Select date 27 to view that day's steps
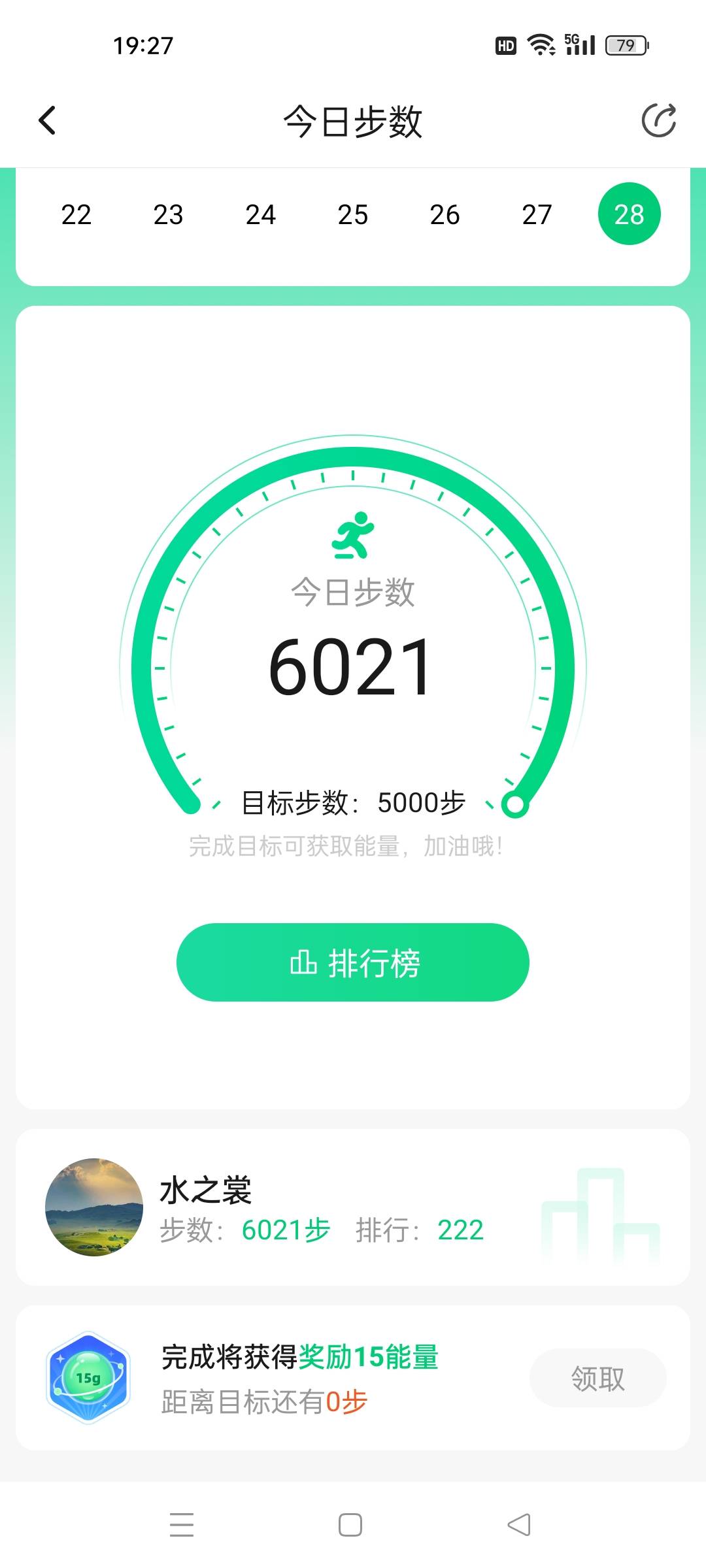Screen dimensions: 706x1568 (x=537, y=214)
